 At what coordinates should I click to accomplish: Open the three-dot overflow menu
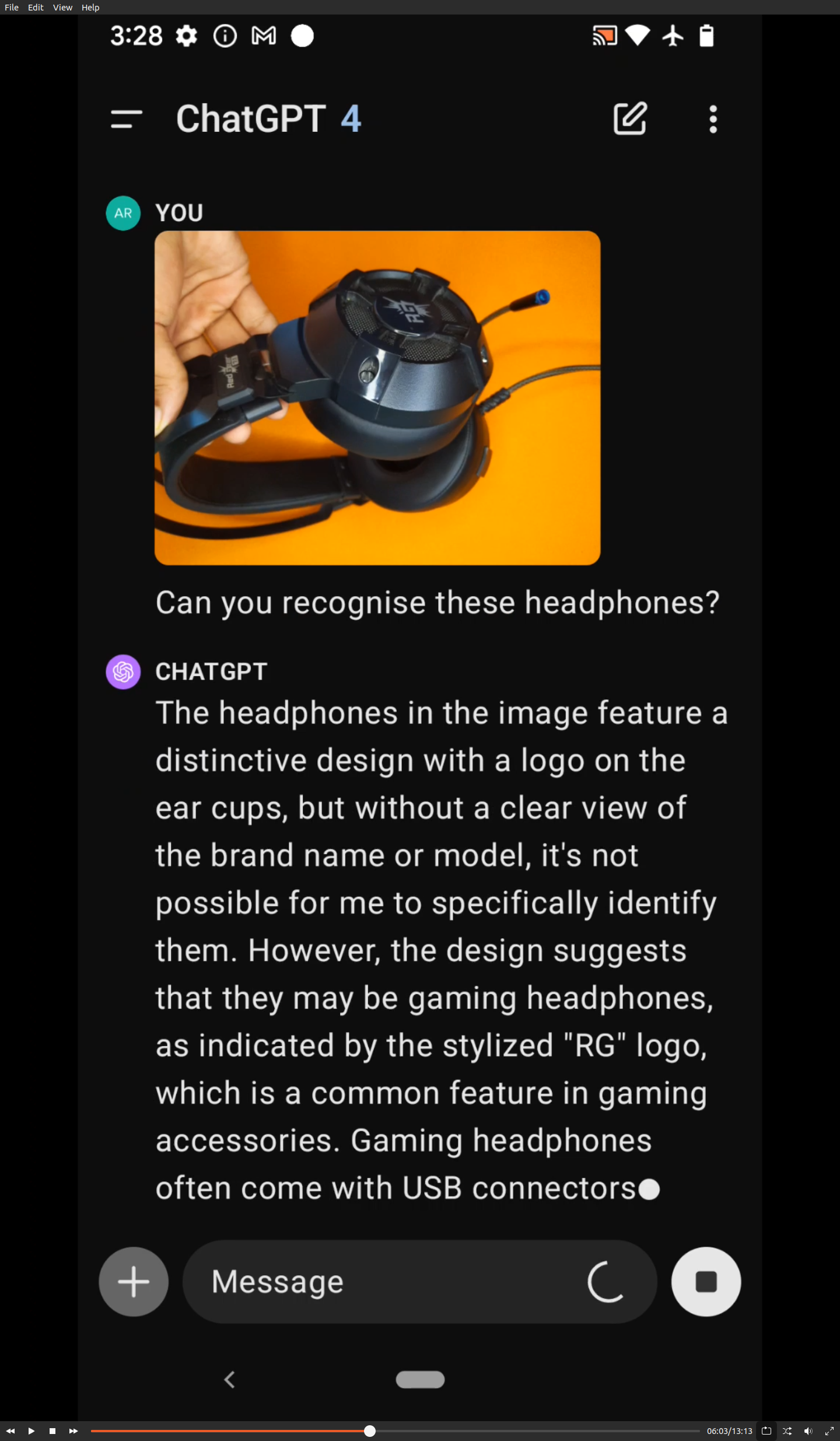coord(712,119)
